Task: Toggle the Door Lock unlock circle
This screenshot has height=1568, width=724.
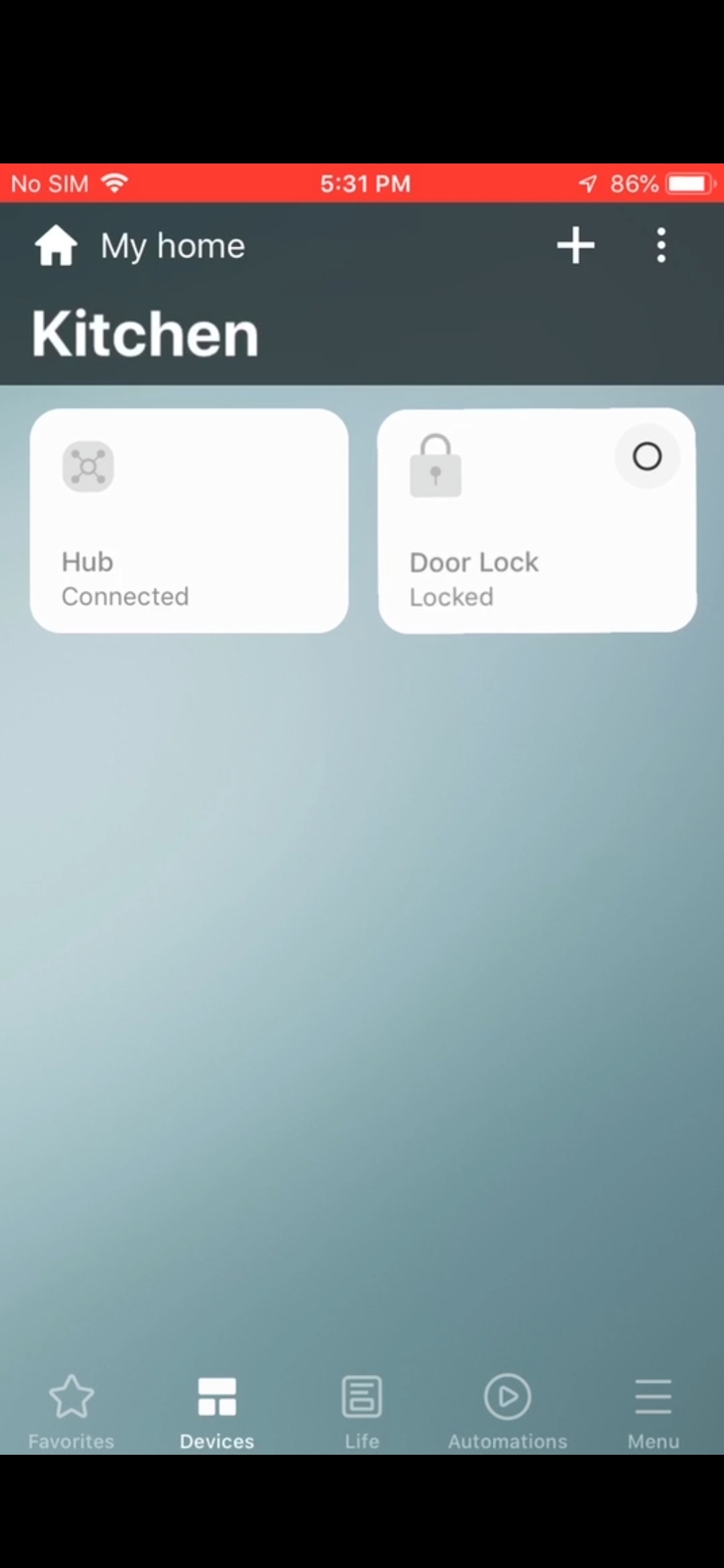Action: [x=646, y=456]
